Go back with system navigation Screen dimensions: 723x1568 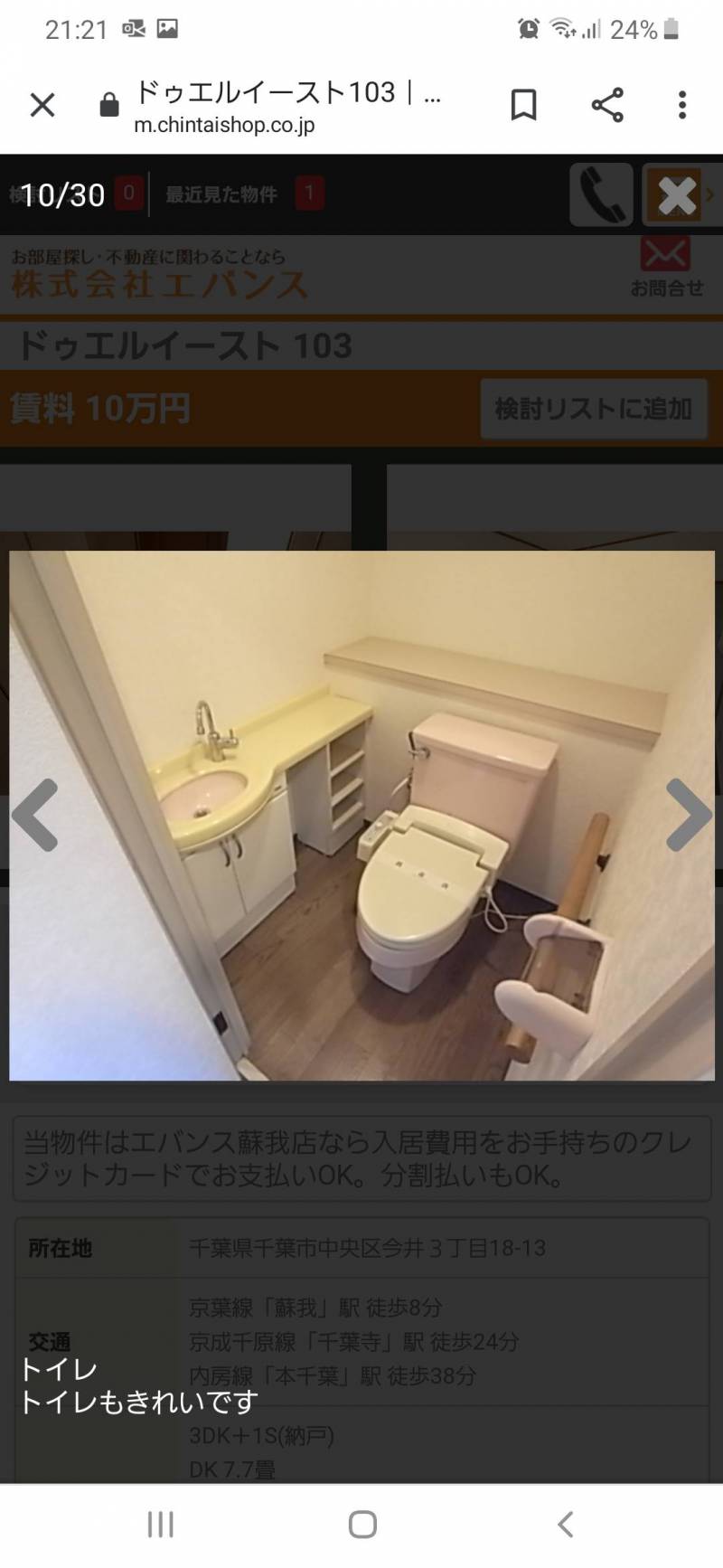(x=565, y=1525)
